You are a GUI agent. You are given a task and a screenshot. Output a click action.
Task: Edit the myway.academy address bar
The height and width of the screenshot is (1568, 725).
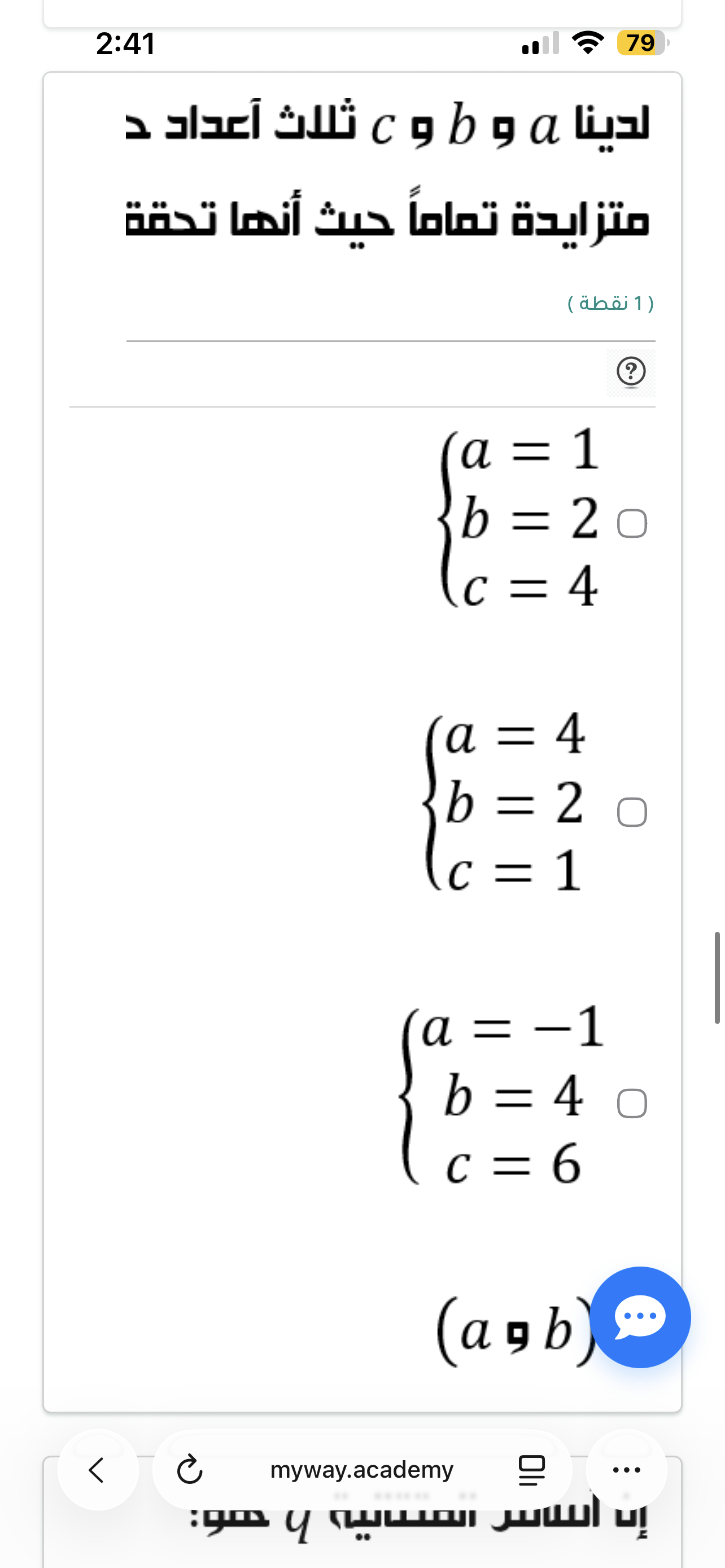[361, 1469]
